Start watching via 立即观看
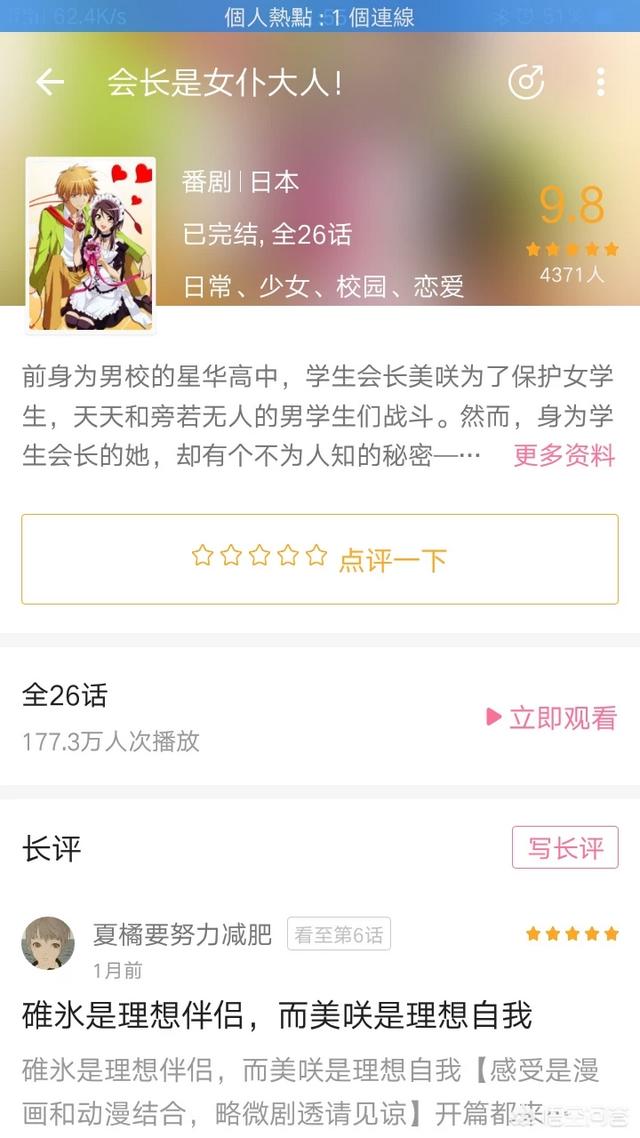Screen dimensions: 640x1138 click(551, 717)
